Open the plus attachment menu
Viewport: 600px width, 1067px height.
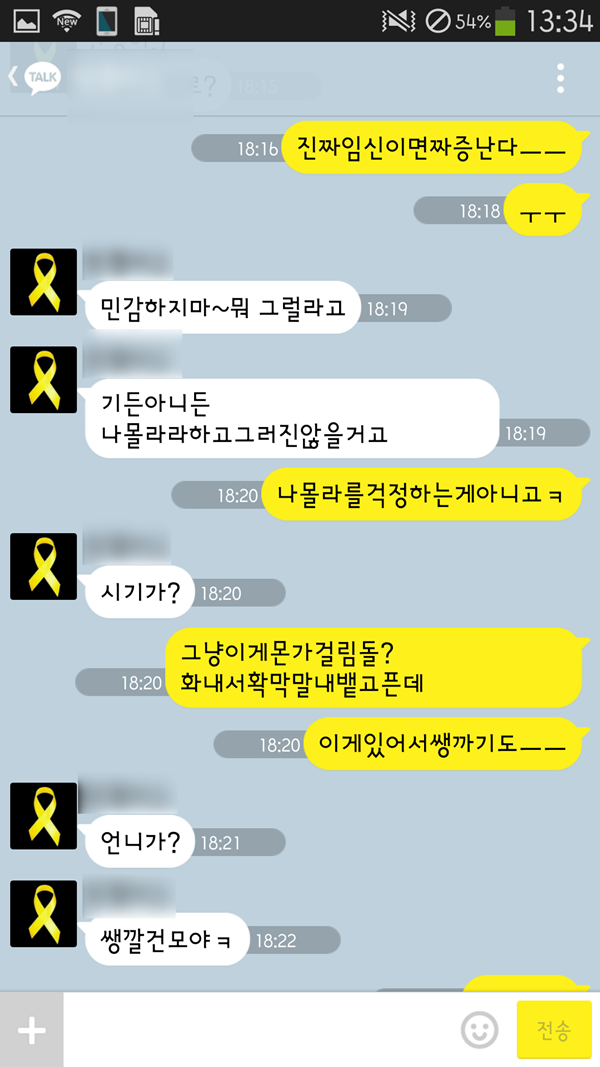(31, 1030)
